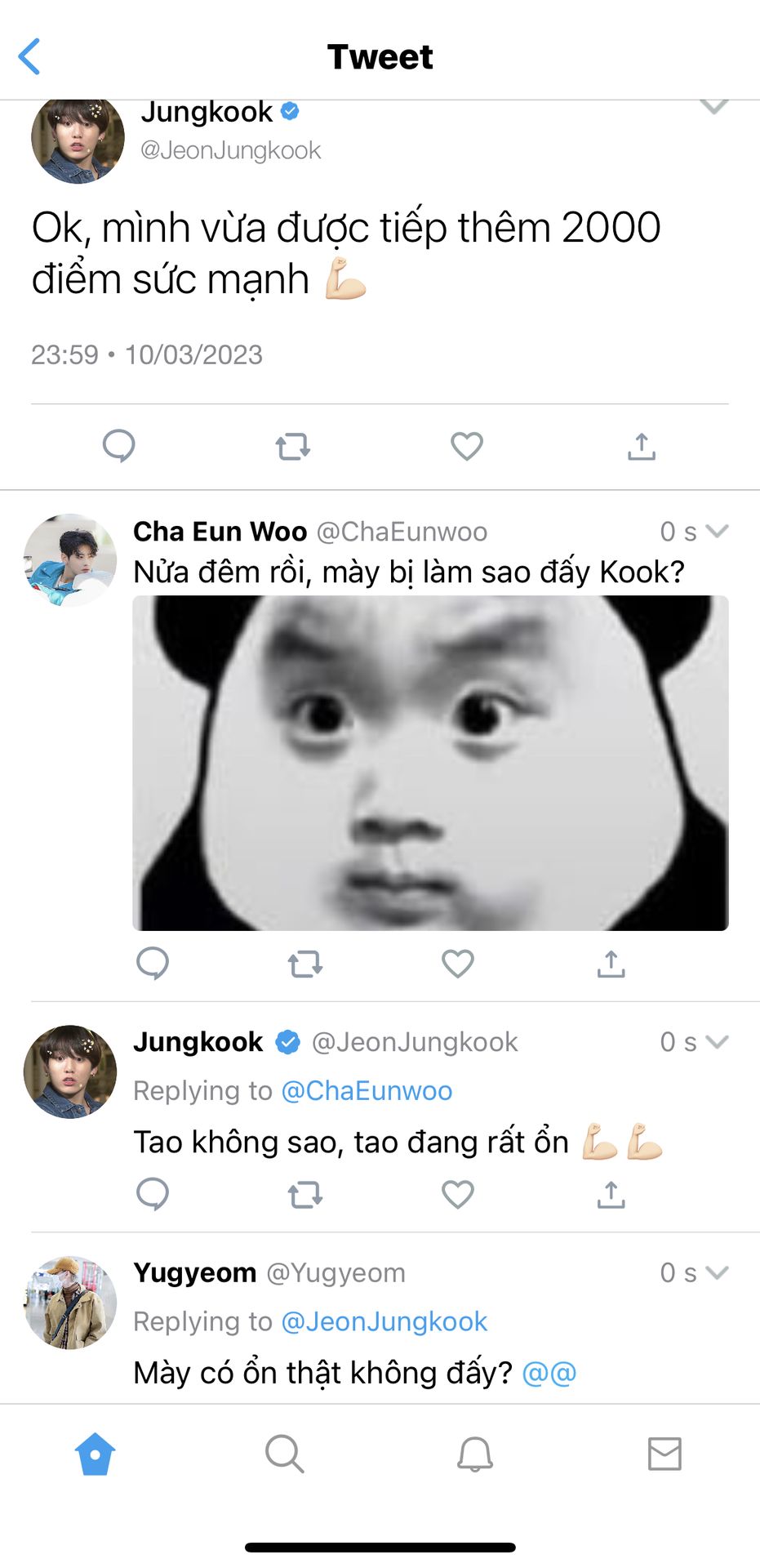Like Jungkook's main tweet about 2000 points
Screen dimensions: 760x1568
[x=467, y=446]
